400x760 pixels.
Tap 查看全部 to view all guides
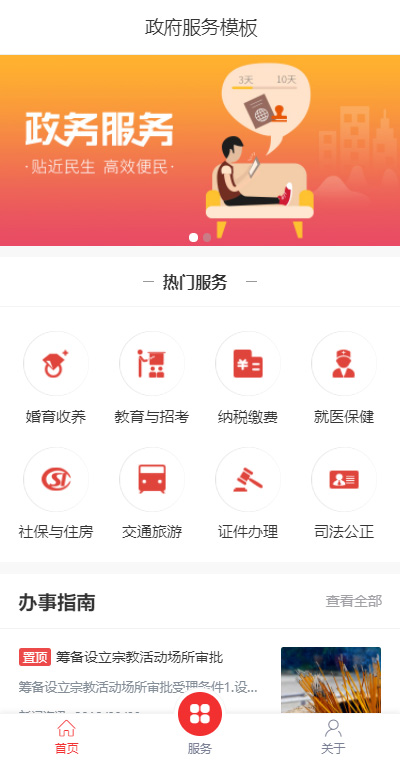pyautogui.click(x=353, y=601)
